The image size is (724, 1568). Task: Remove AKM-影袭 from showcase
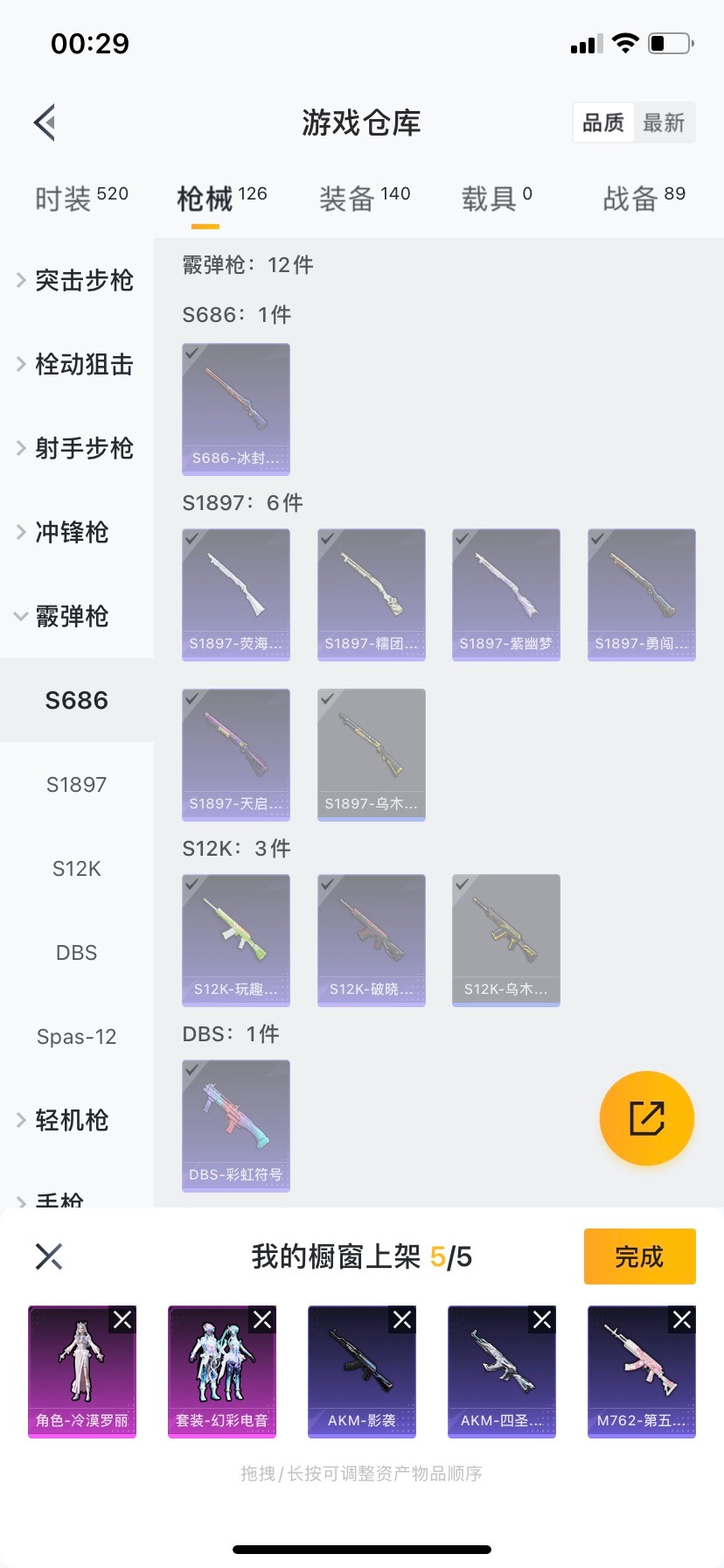[x=402, y=1319]
